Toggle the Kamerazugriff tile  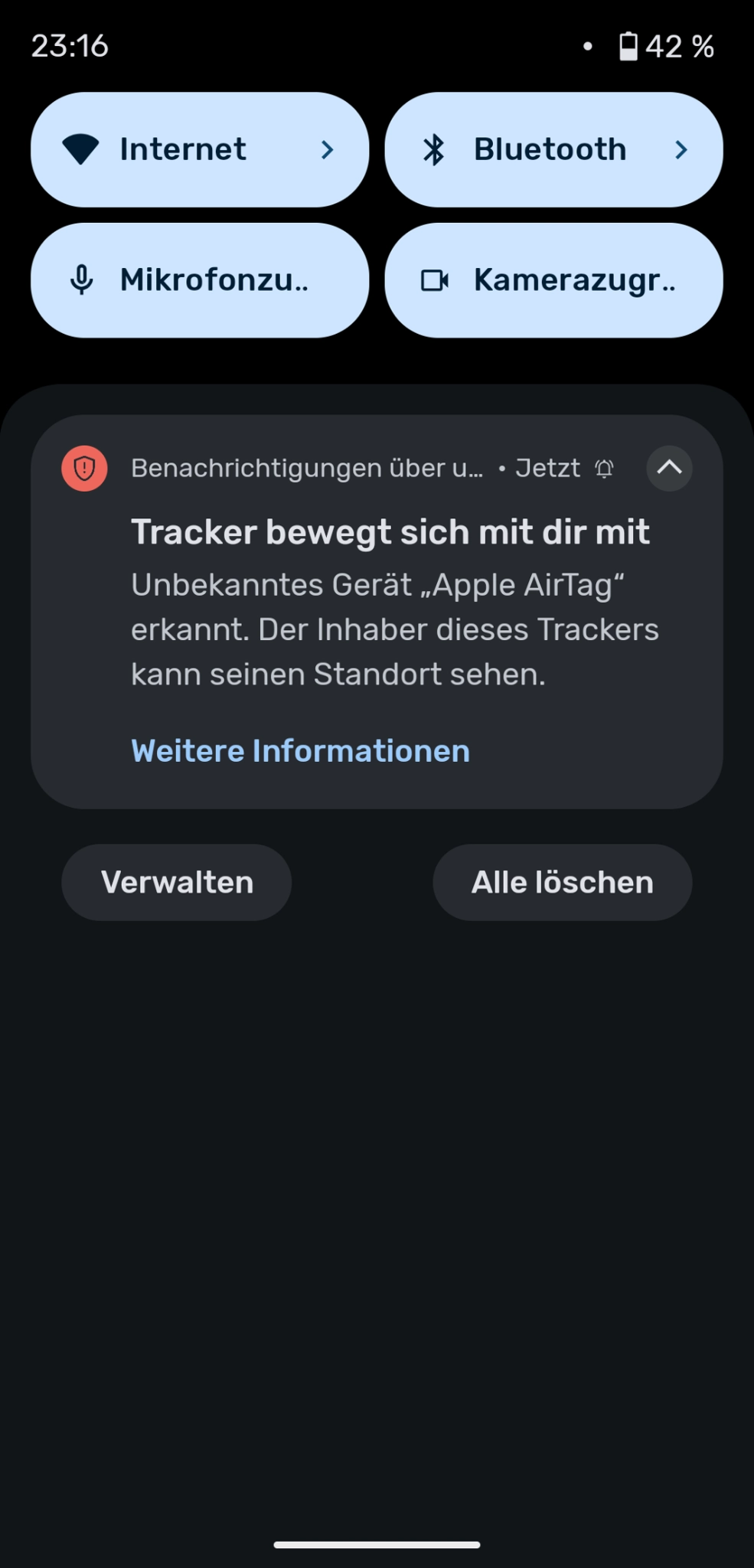553,280
